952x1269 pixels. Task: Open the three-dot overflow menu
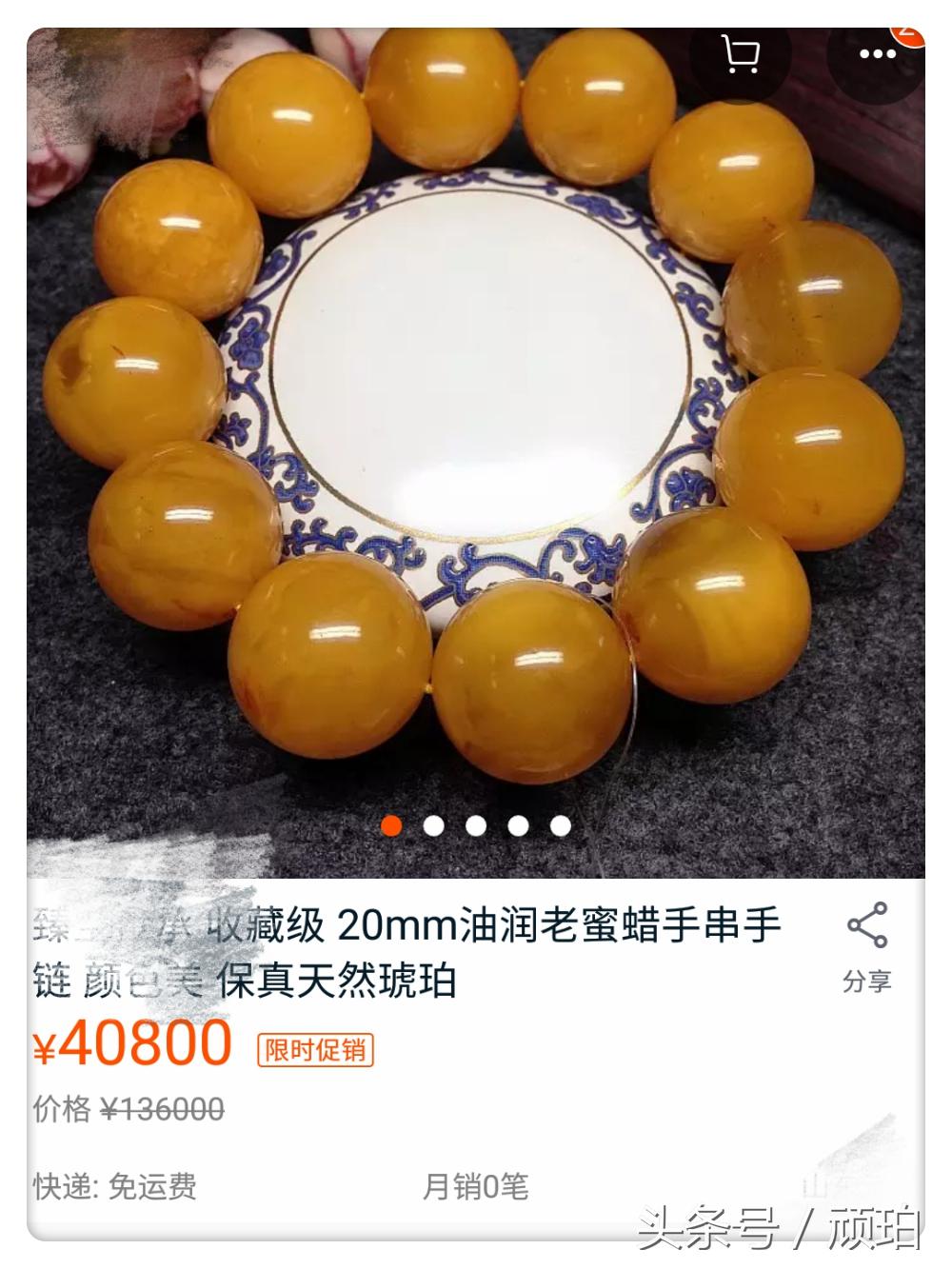(x=877, y=54)
